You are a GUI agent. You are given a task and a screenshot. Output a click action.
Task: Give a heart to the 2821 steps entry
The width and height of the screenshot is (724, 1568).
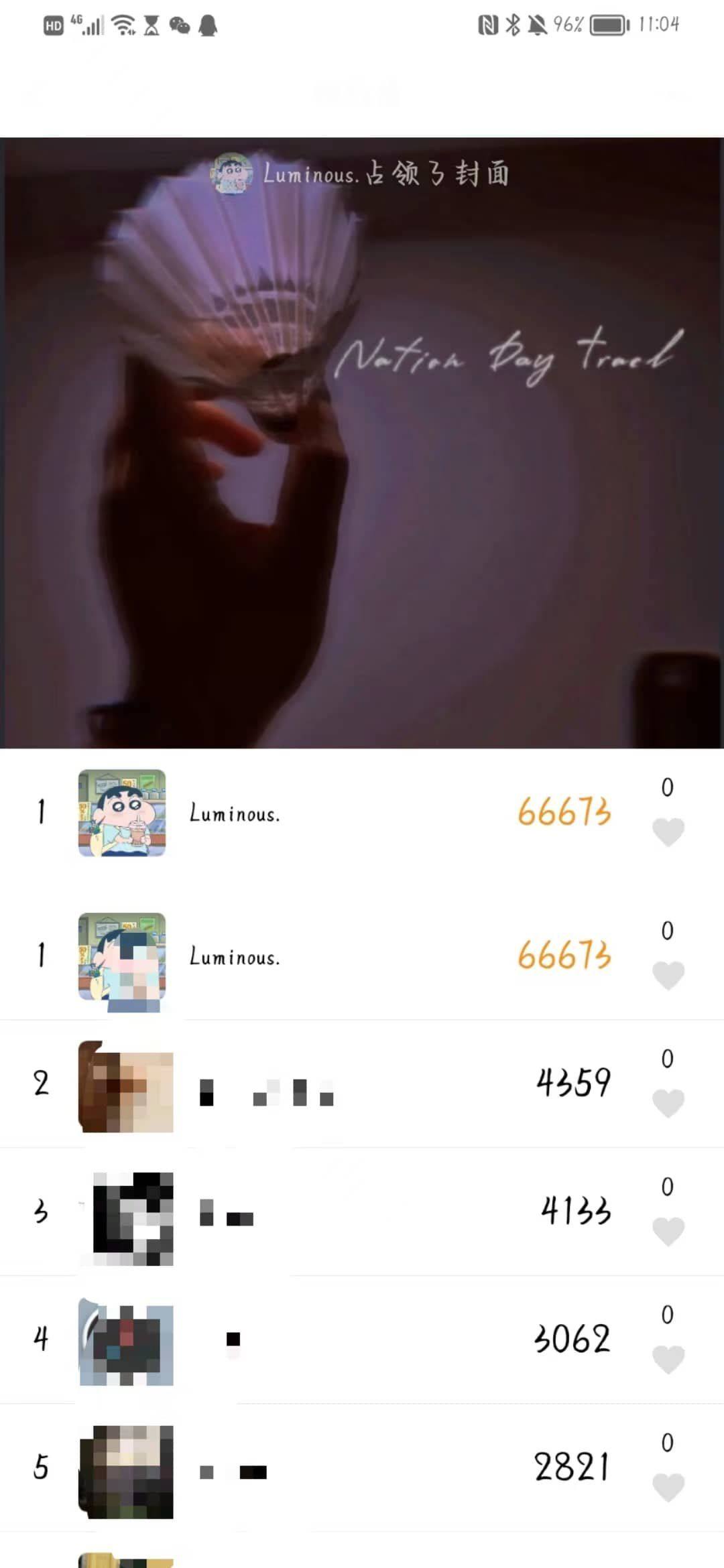click(668, 1487)
